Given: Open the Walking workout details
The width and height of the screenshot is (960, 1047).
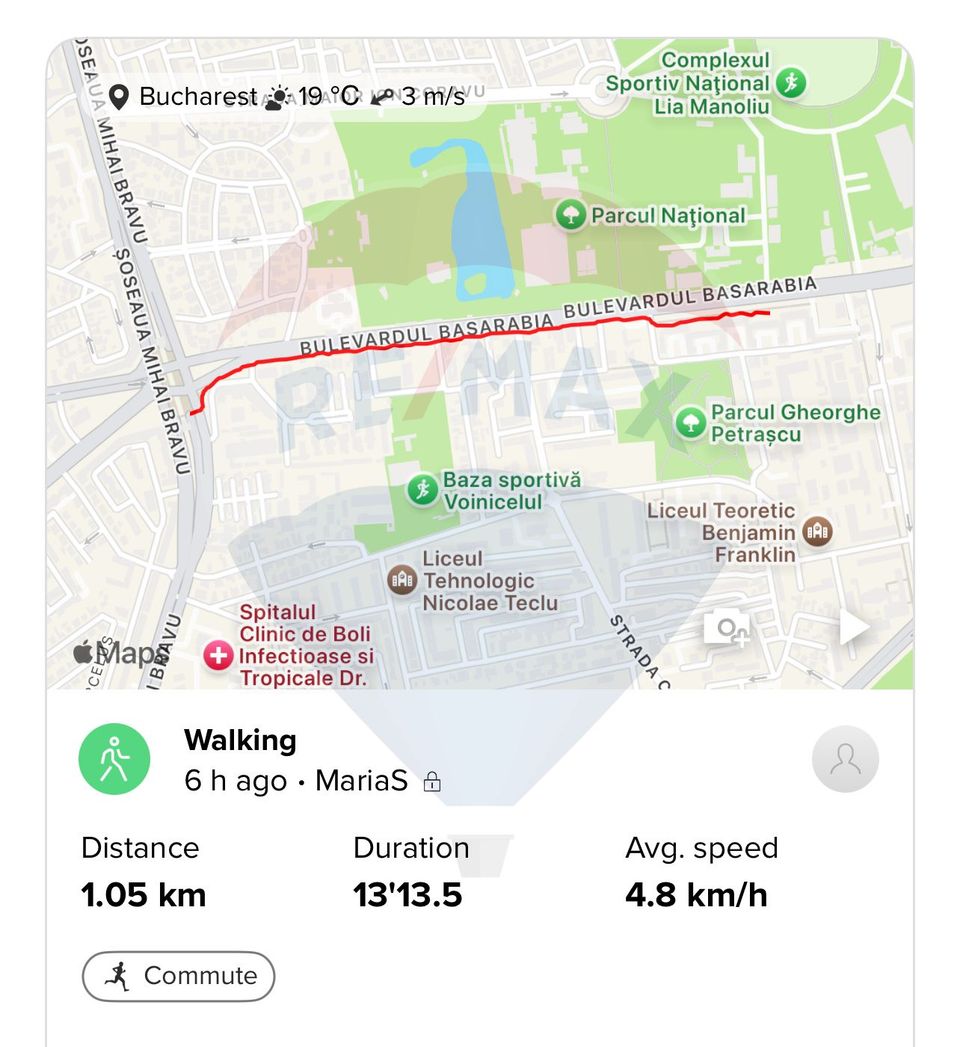Looking at the screenshot, I should click(240, 741).
